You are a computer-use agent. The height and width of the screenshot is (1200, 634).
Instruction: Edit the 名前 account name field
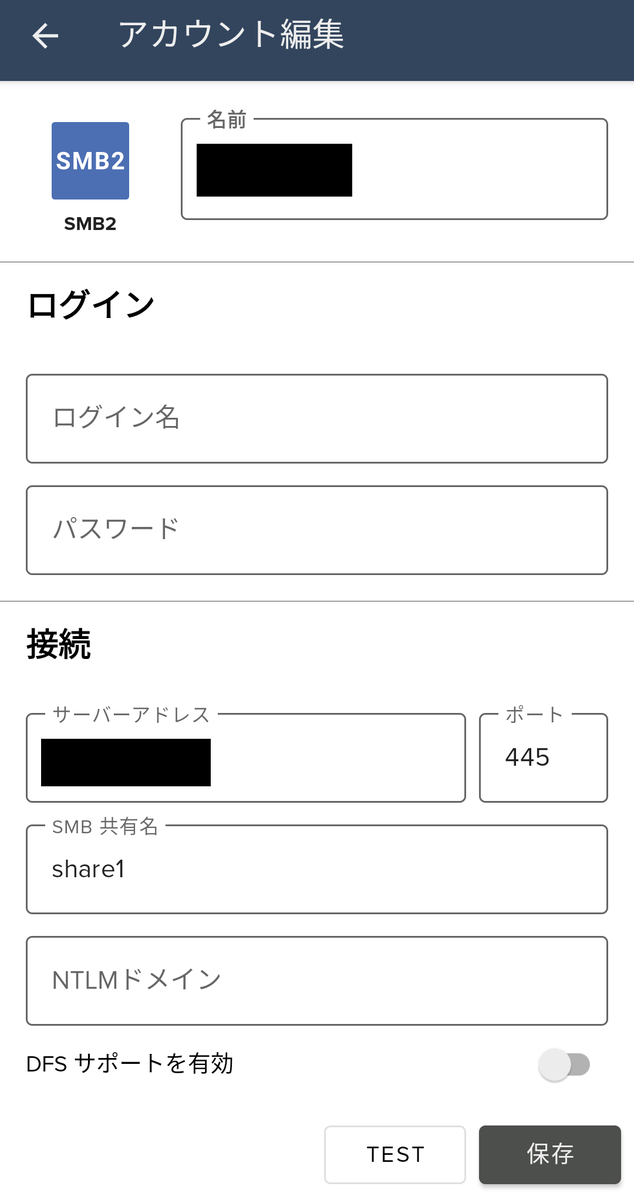pos(394,169)
